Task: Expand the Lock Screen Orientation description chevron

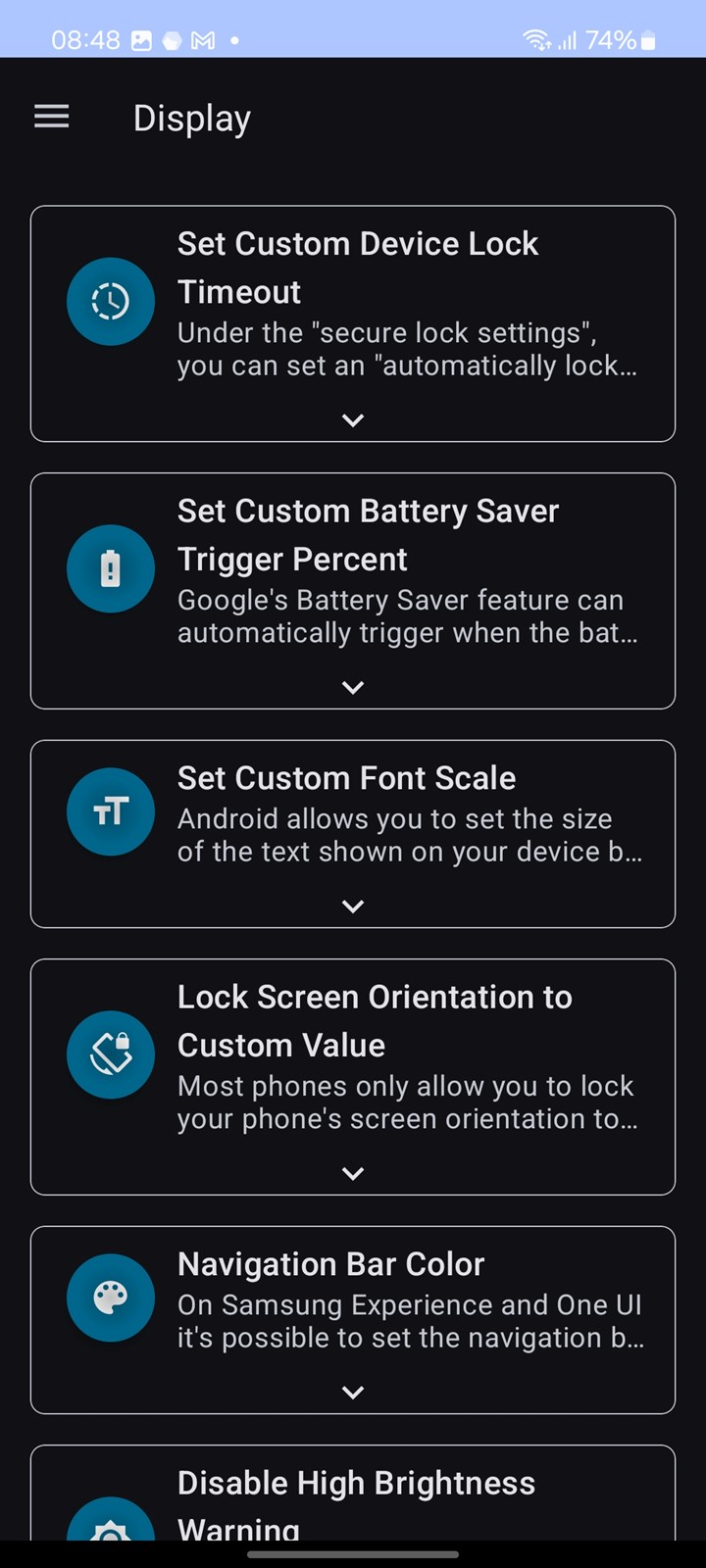Action: pos(353,1174)
